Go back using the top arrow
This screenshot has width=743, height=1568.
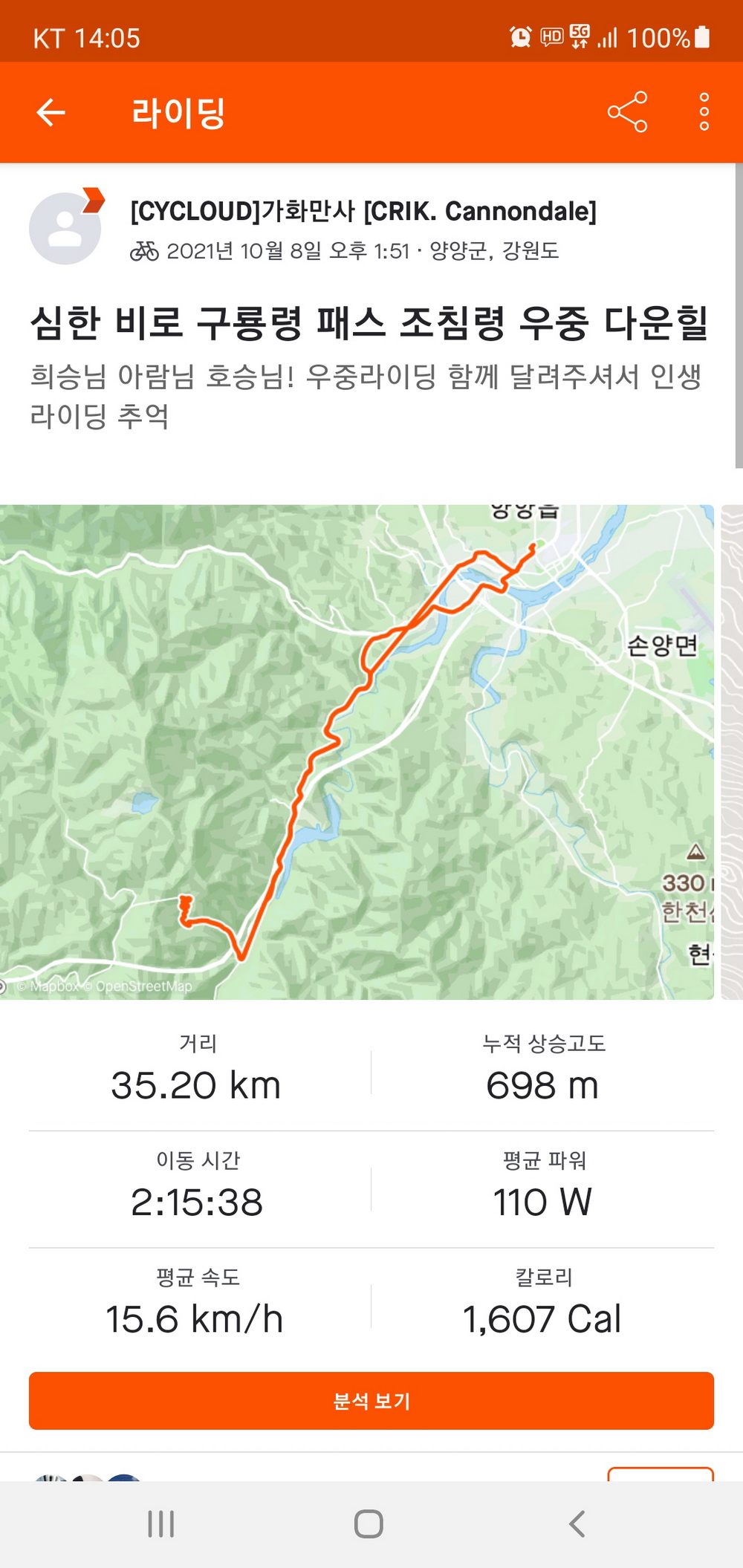51,113
